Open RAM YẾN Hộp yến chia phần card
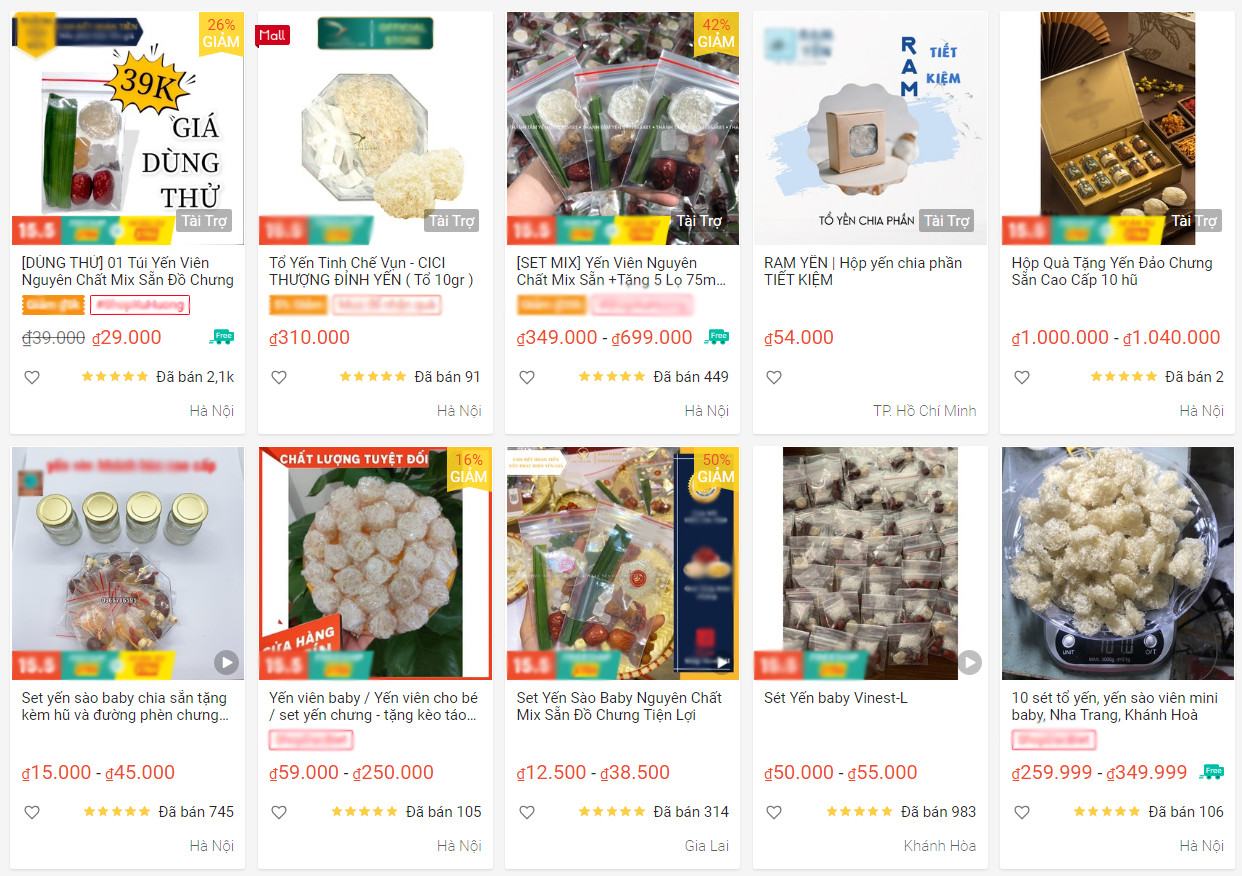Viewport: 1242px width, 876px height. point(869,271)
